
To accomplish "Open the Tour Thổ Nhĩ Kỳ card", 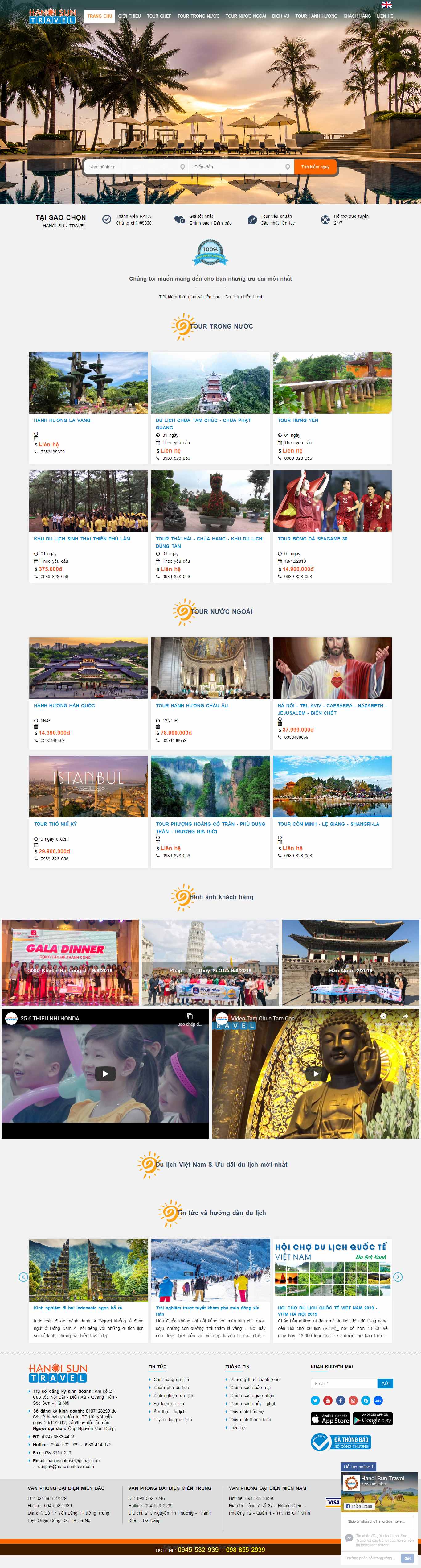I will 55,824.
